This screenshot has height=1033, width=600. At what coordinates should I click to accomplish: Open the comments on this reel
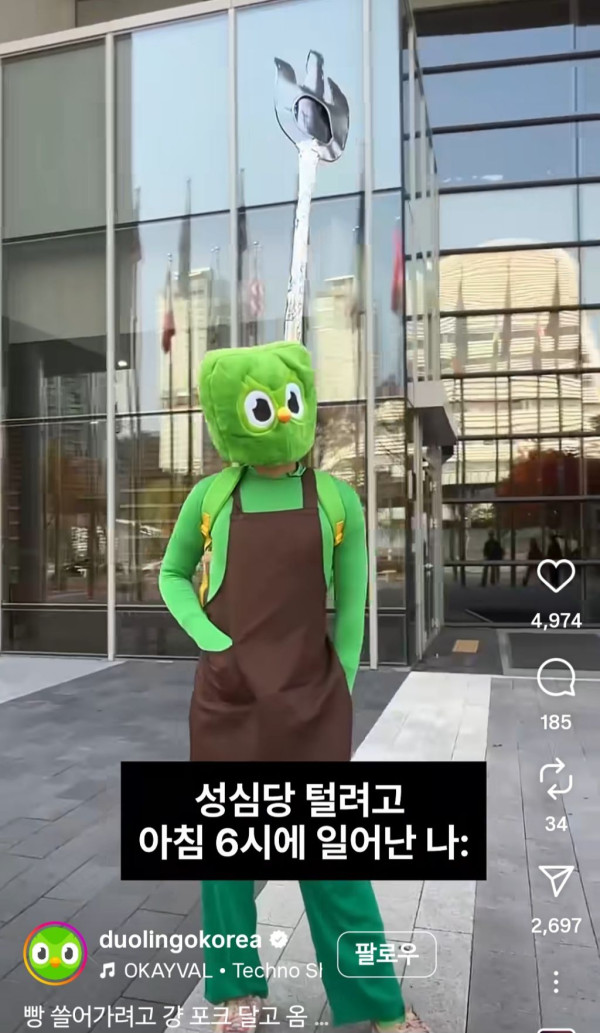pos(556,679)
